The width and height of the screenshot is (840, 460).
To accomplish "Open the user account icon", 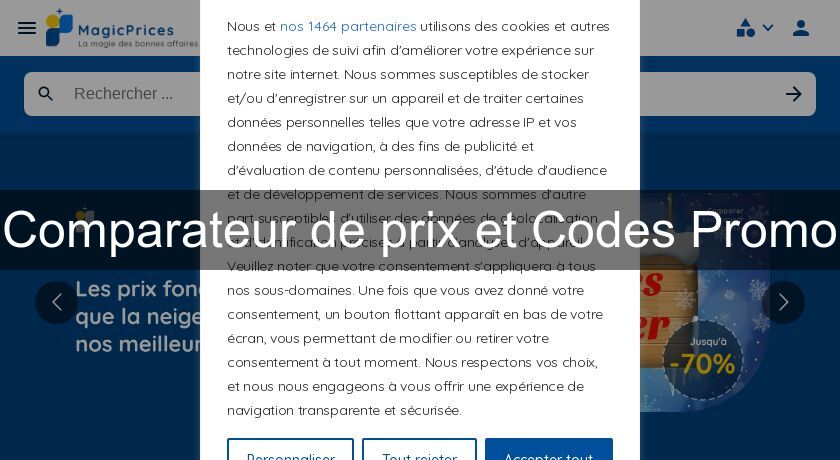I will (801, 28).
